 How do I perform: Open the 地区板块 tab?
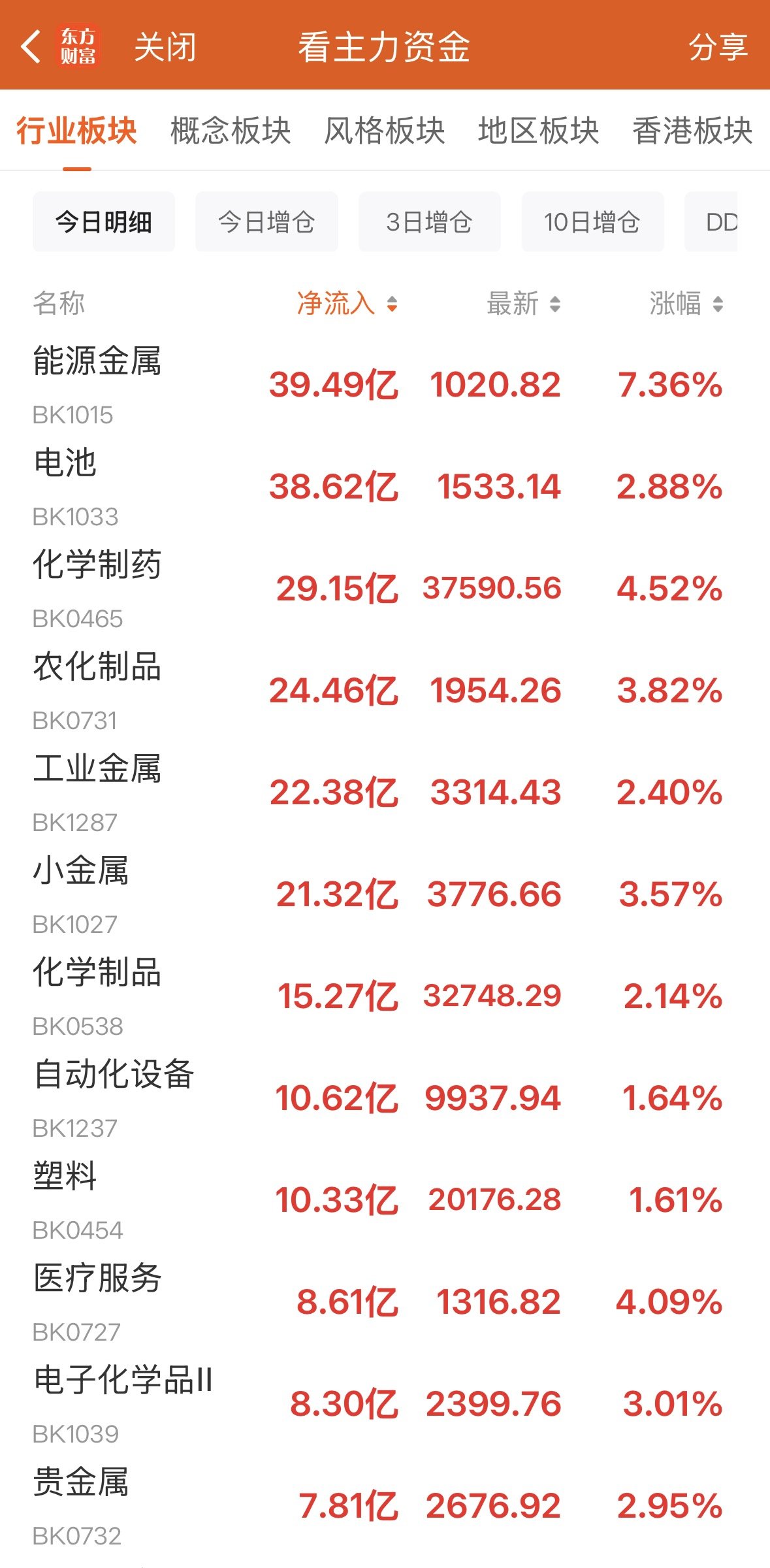click(538, 131)
